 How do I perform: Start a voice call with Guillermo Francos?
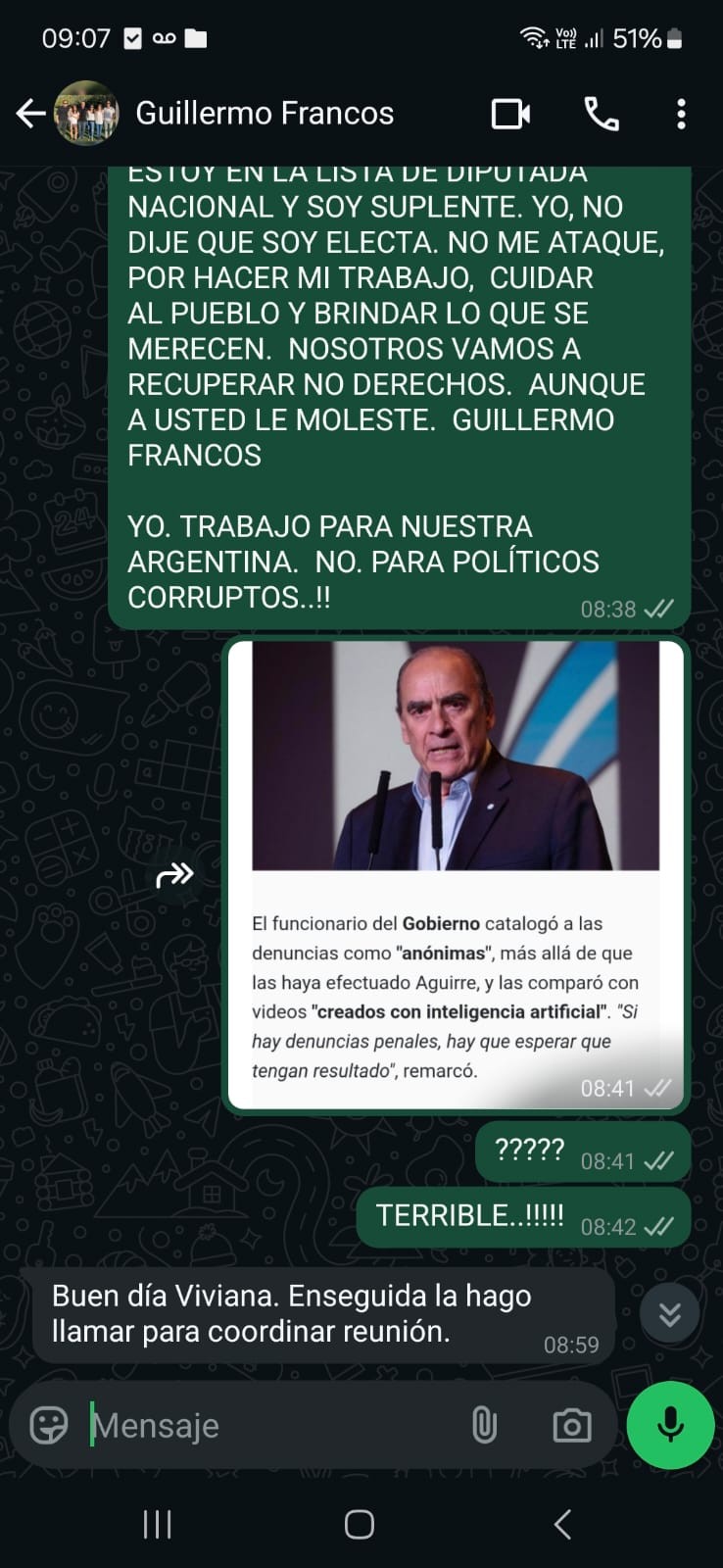pyautogui.click(x=602, y=114)
